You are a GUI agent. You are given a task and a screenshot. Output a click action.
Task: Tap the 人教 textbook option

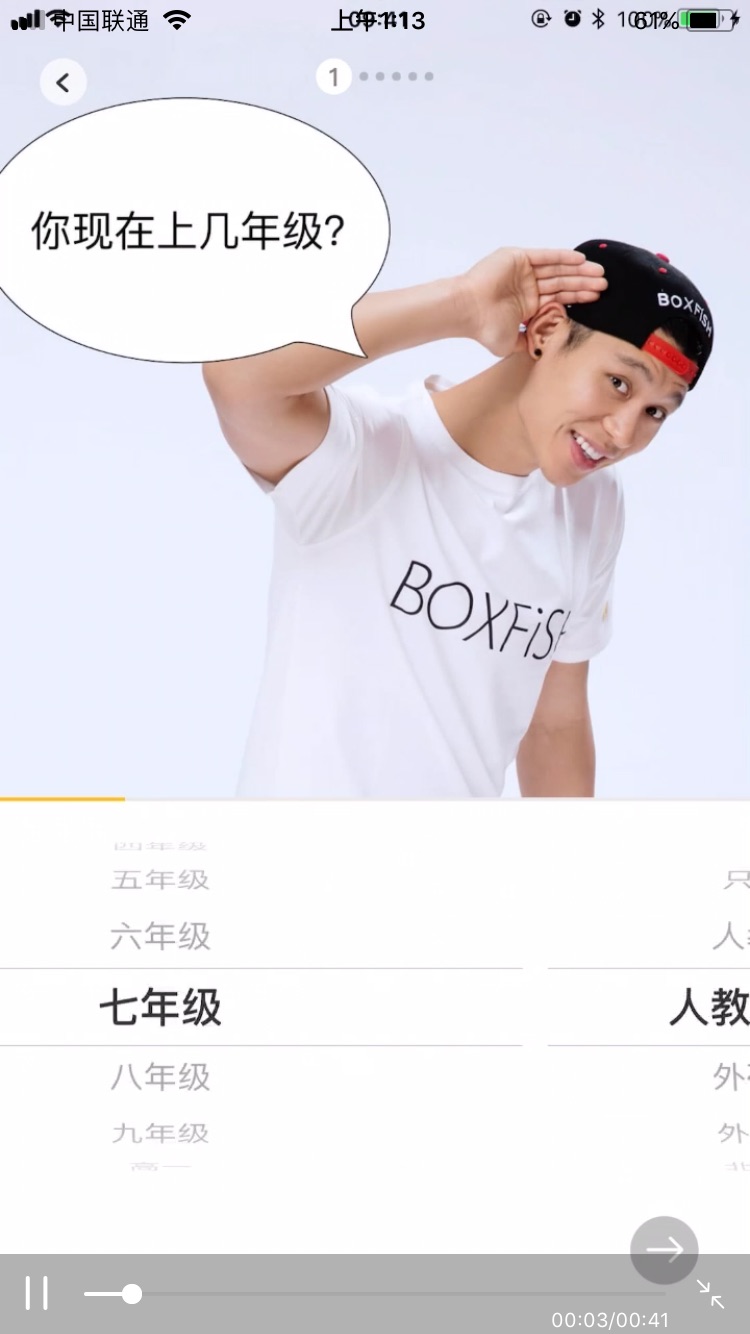(x=709, y=1007)
